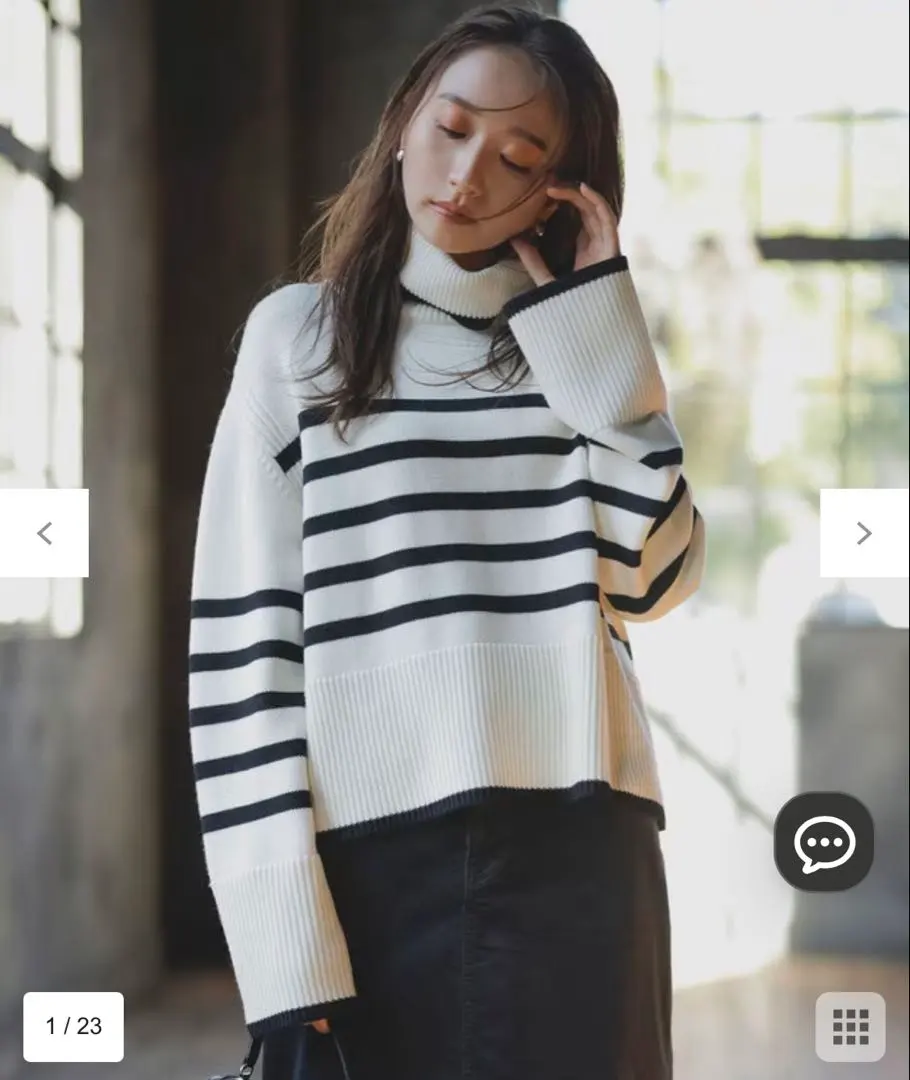Show the next product image
Image resolution: width=910 pixels, height=1080 pixels.
pos(864,533)
